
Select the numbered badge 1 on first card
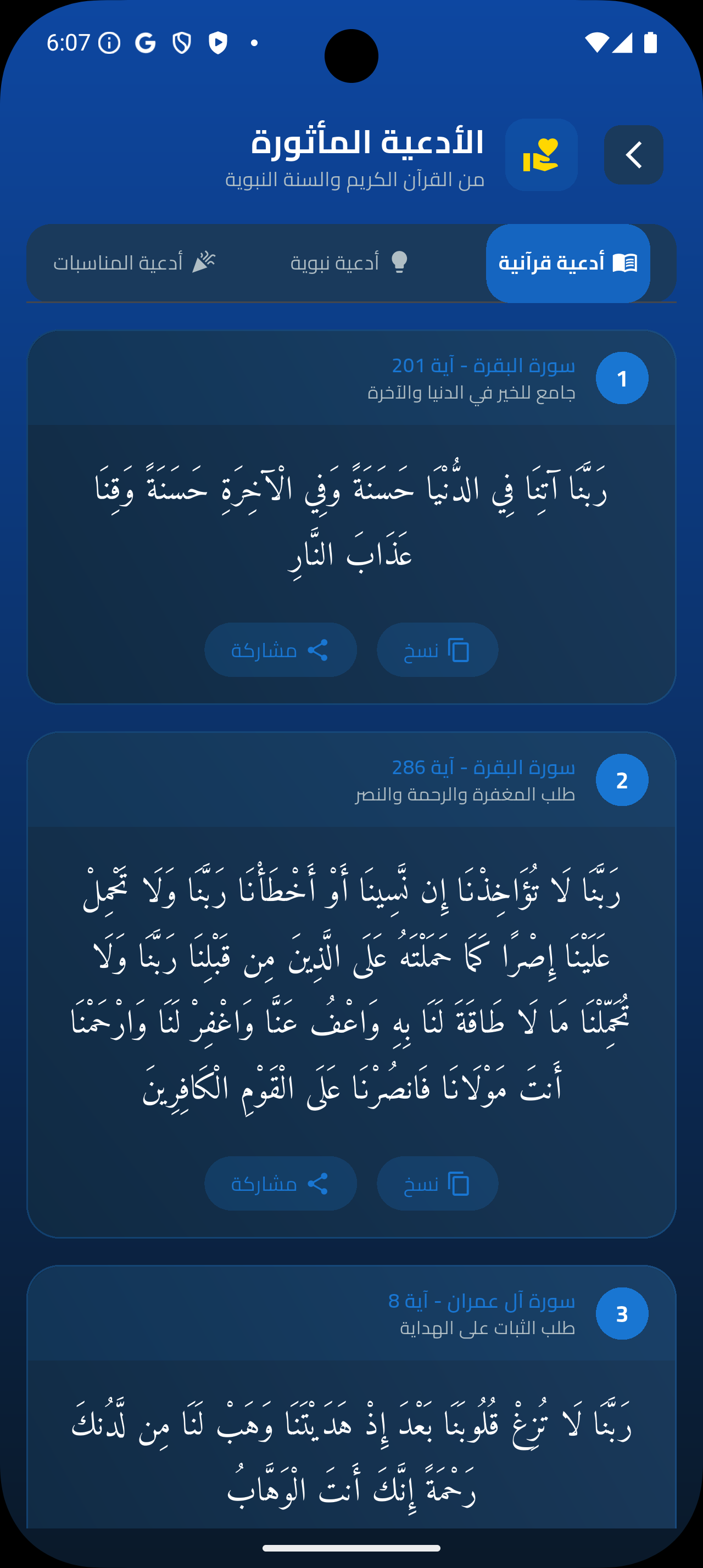(622, 377)
